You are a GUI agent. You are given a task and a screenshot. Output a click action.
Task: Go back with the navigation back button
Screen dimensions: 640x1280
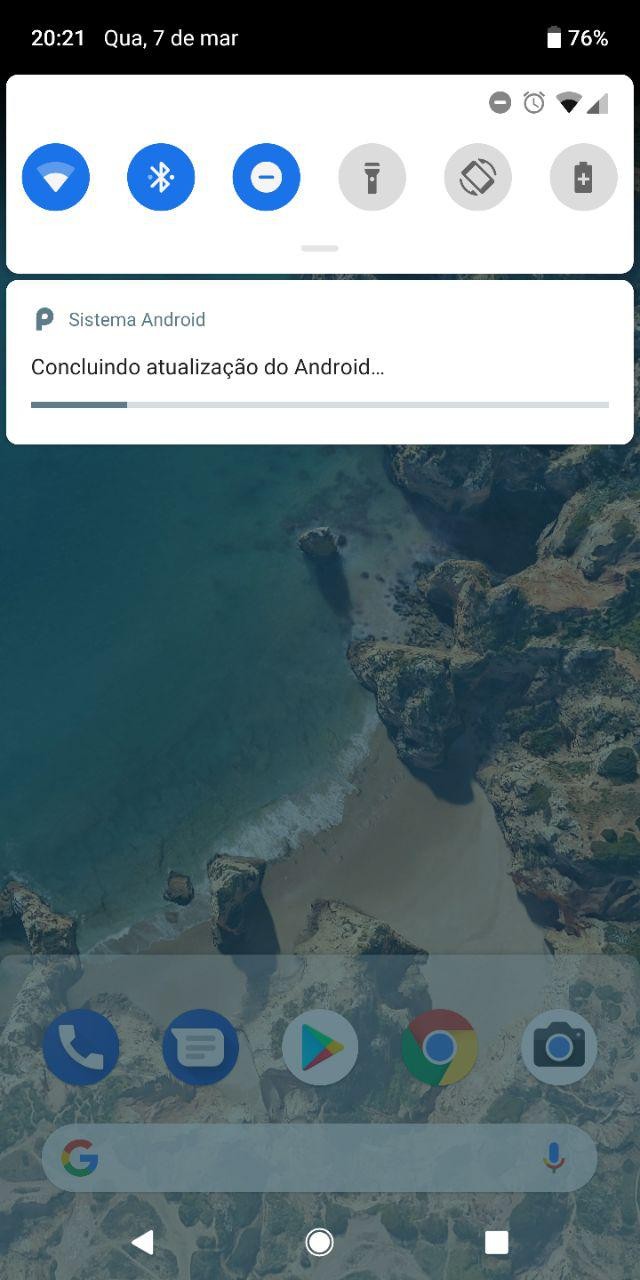(x=143, y=1242)
